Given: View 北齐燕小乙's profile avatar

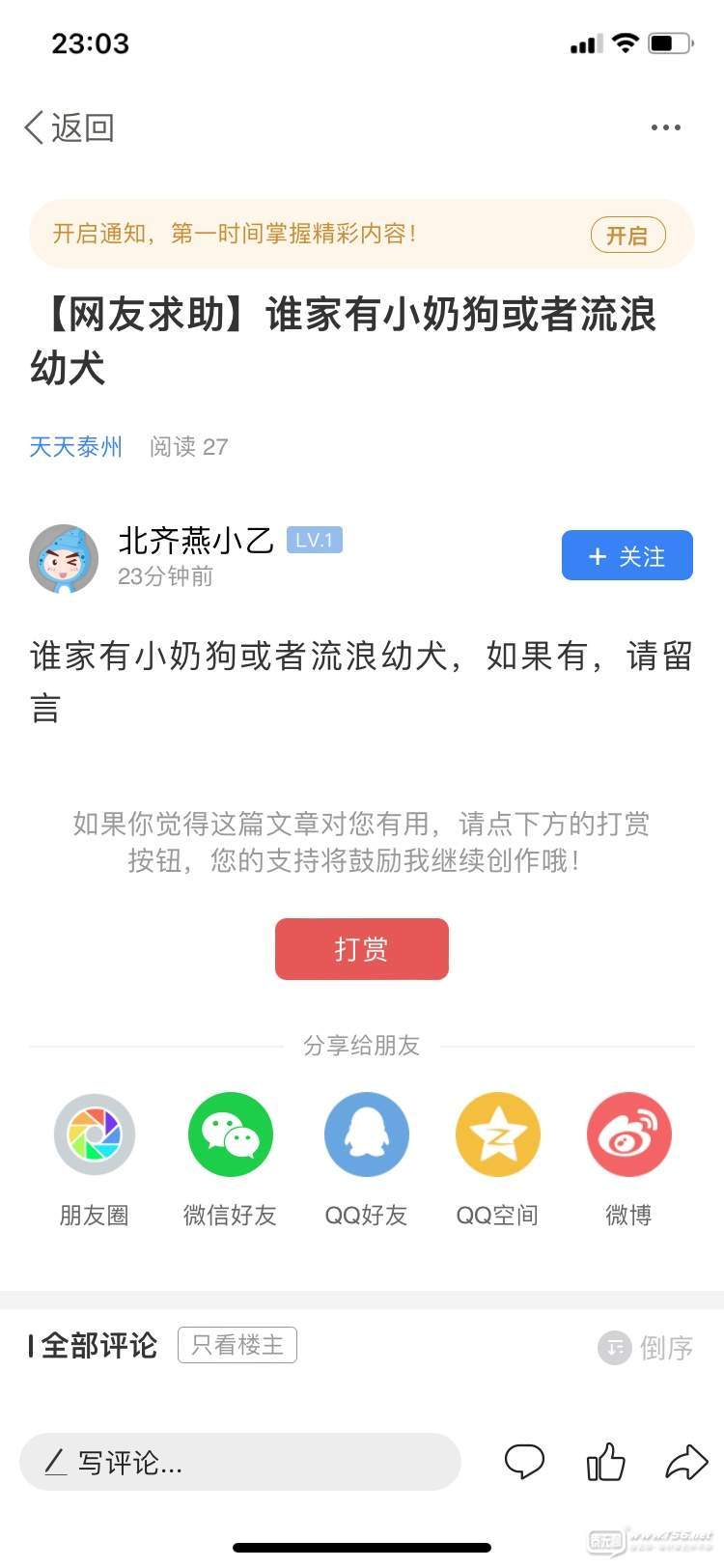Looking at the screenshot, I should tap(64, 558).
